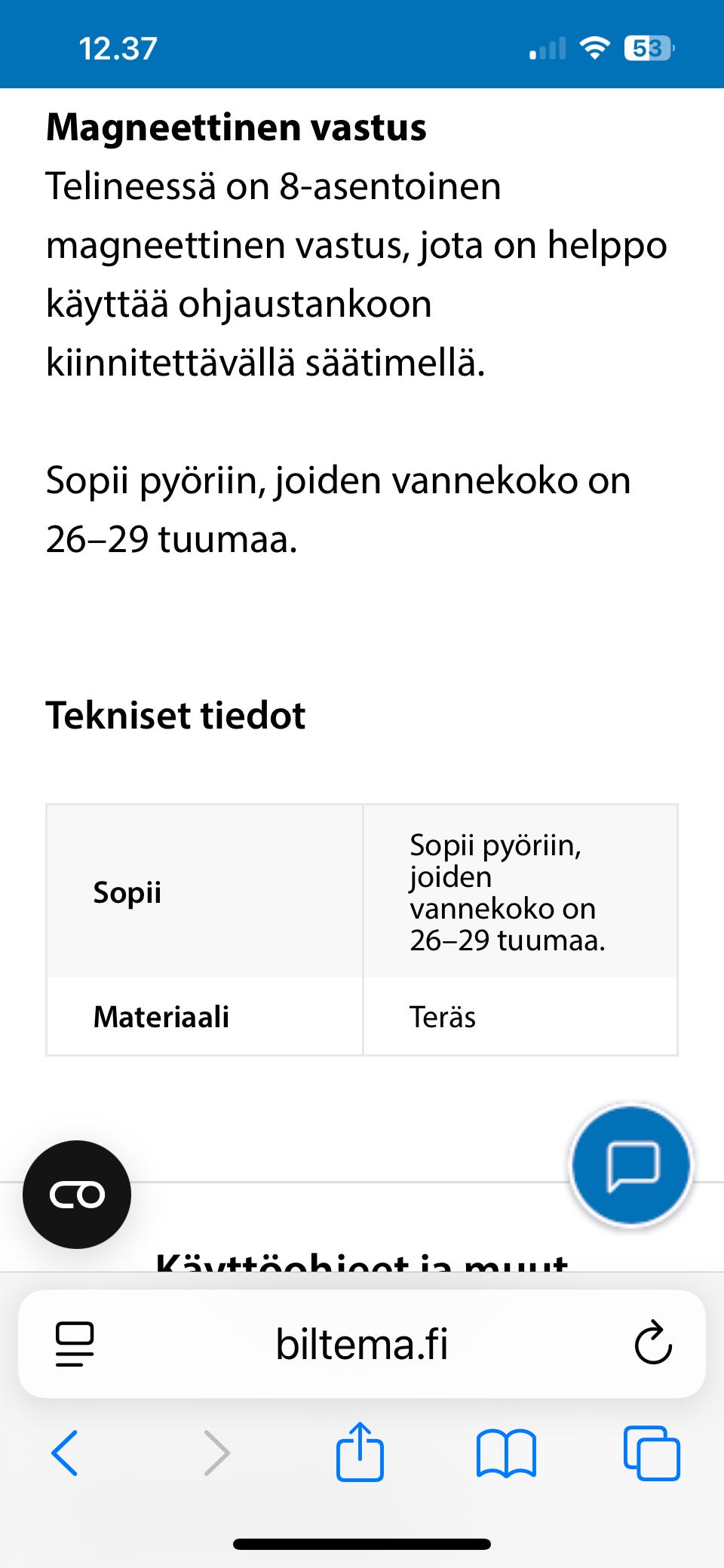Open Safari bookmarks
724x1568 pixels.
point(506,1453)
